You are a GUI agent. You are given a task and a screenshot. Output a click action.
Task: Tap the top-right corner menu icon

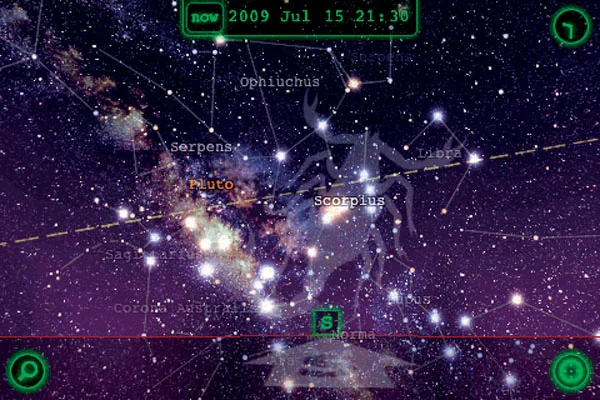tap(573, 28)
